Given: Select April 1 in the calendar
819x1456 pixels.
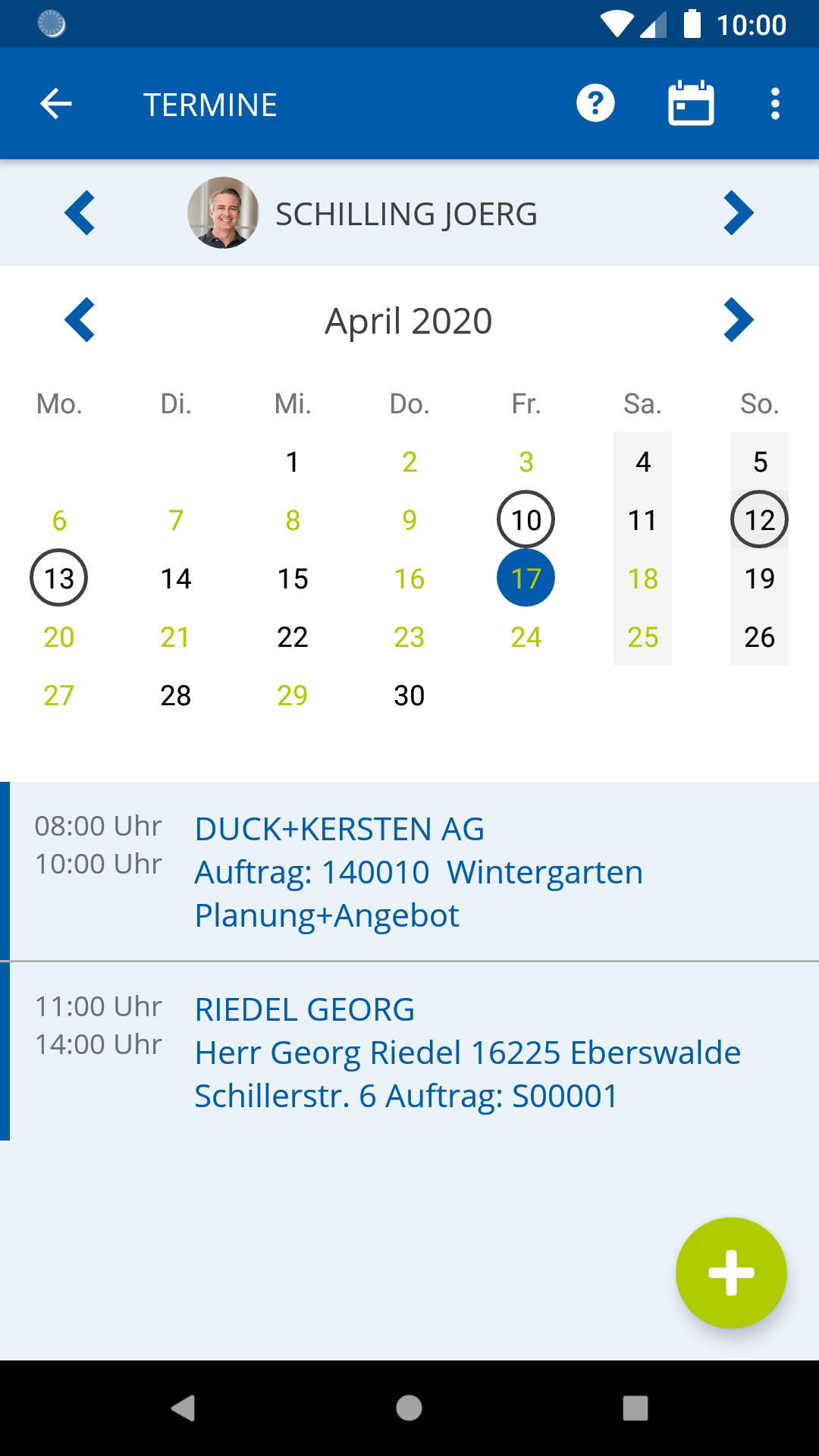Looking at the screenshot, I should coord(293,462).
